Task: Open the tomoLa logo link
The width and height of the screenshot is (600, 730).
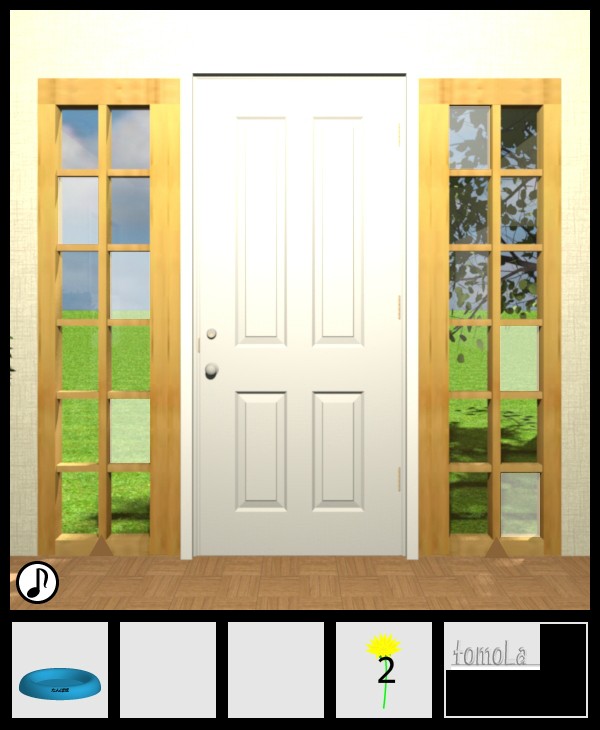Action: coord(492,655)
